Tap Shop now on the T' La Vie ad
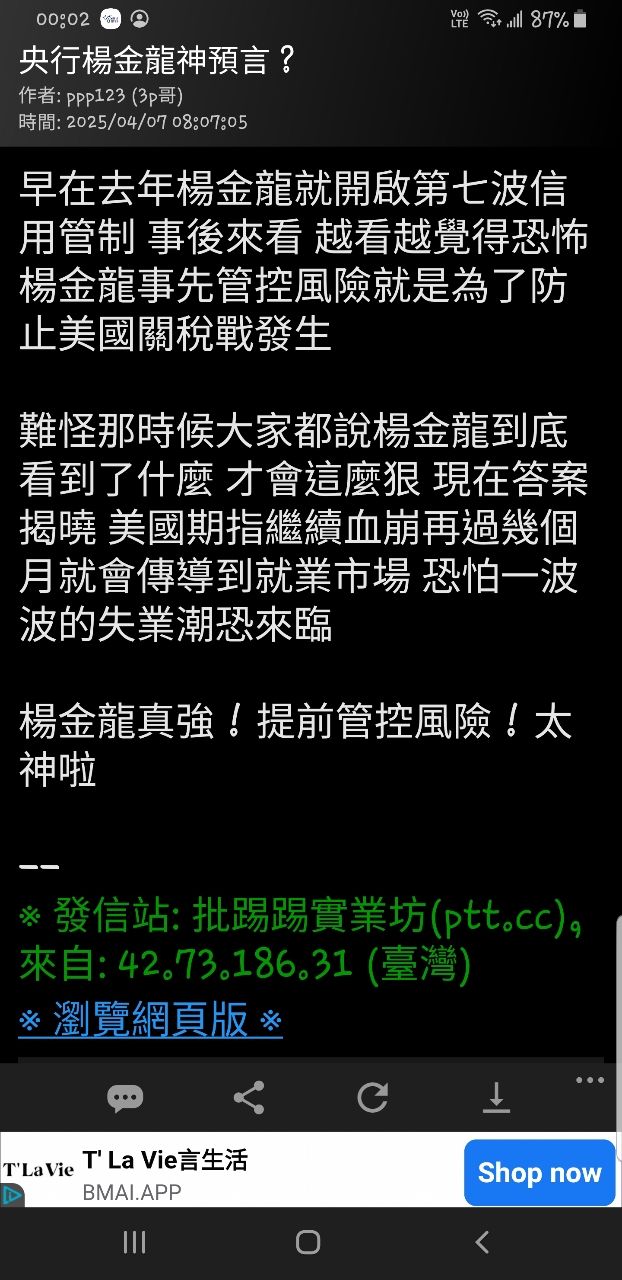The height and width of the screenshot is (1280, 622). coord(539,1172)
